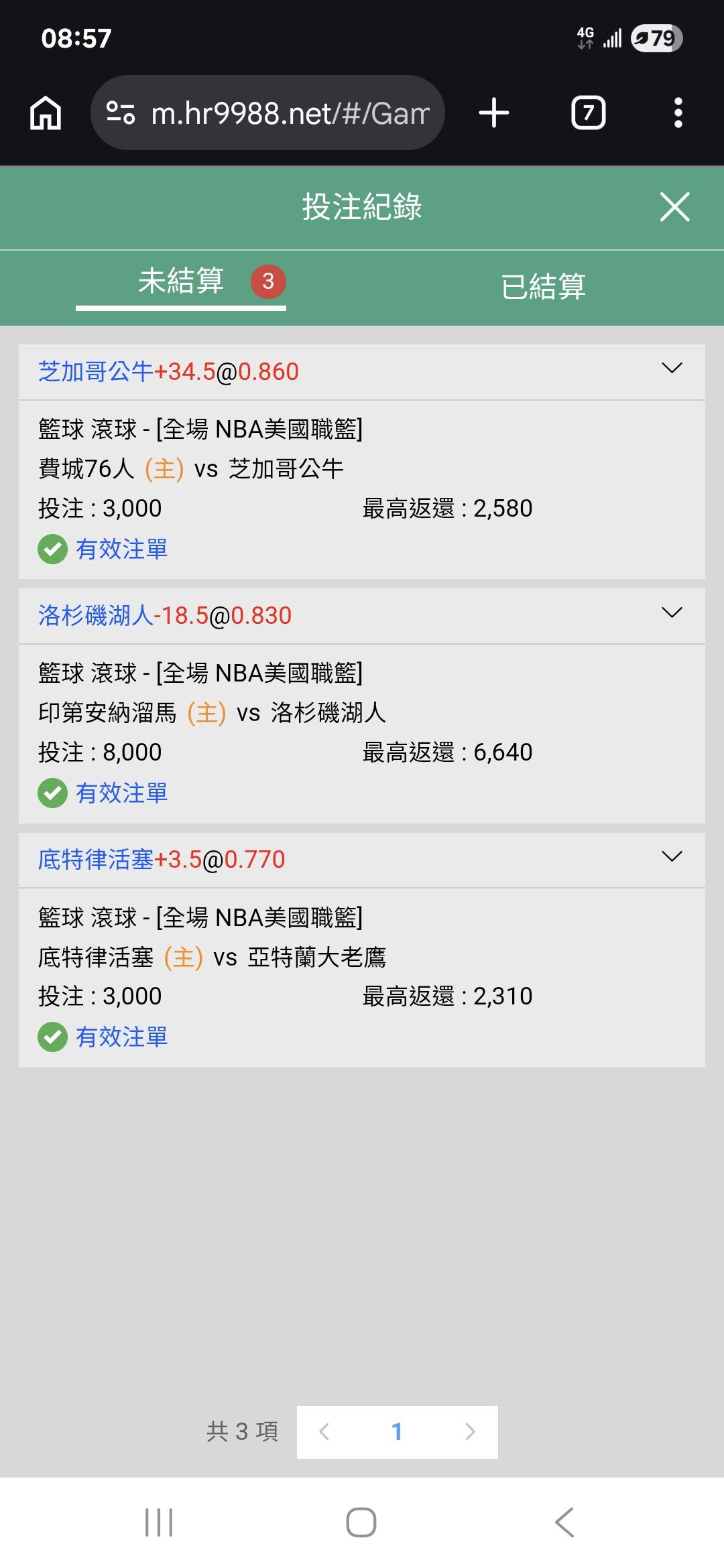Go to the next page of records
This screenshot has width=724, height=1568.
(470, 1432)
